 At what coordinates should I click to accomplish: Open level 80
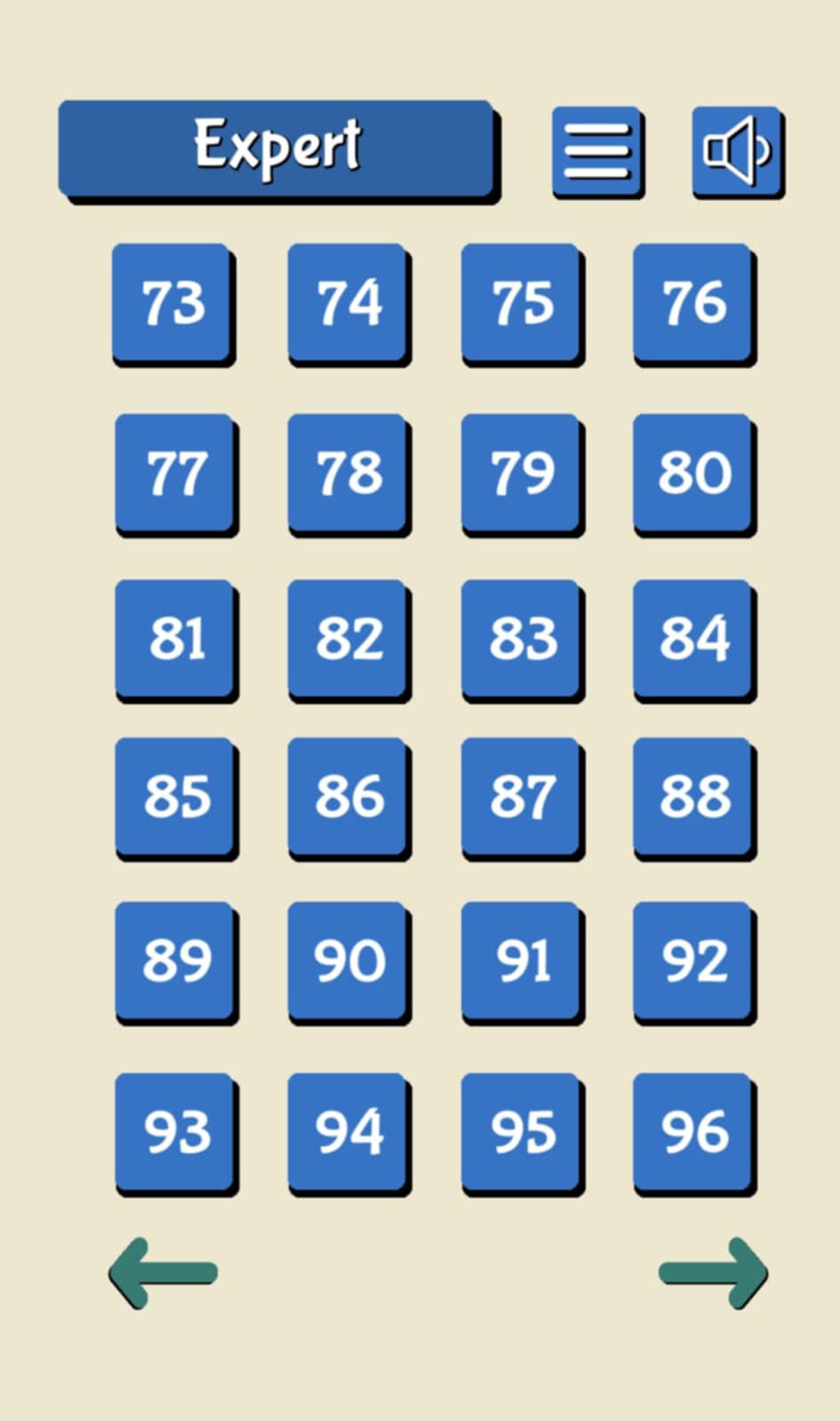693,472
